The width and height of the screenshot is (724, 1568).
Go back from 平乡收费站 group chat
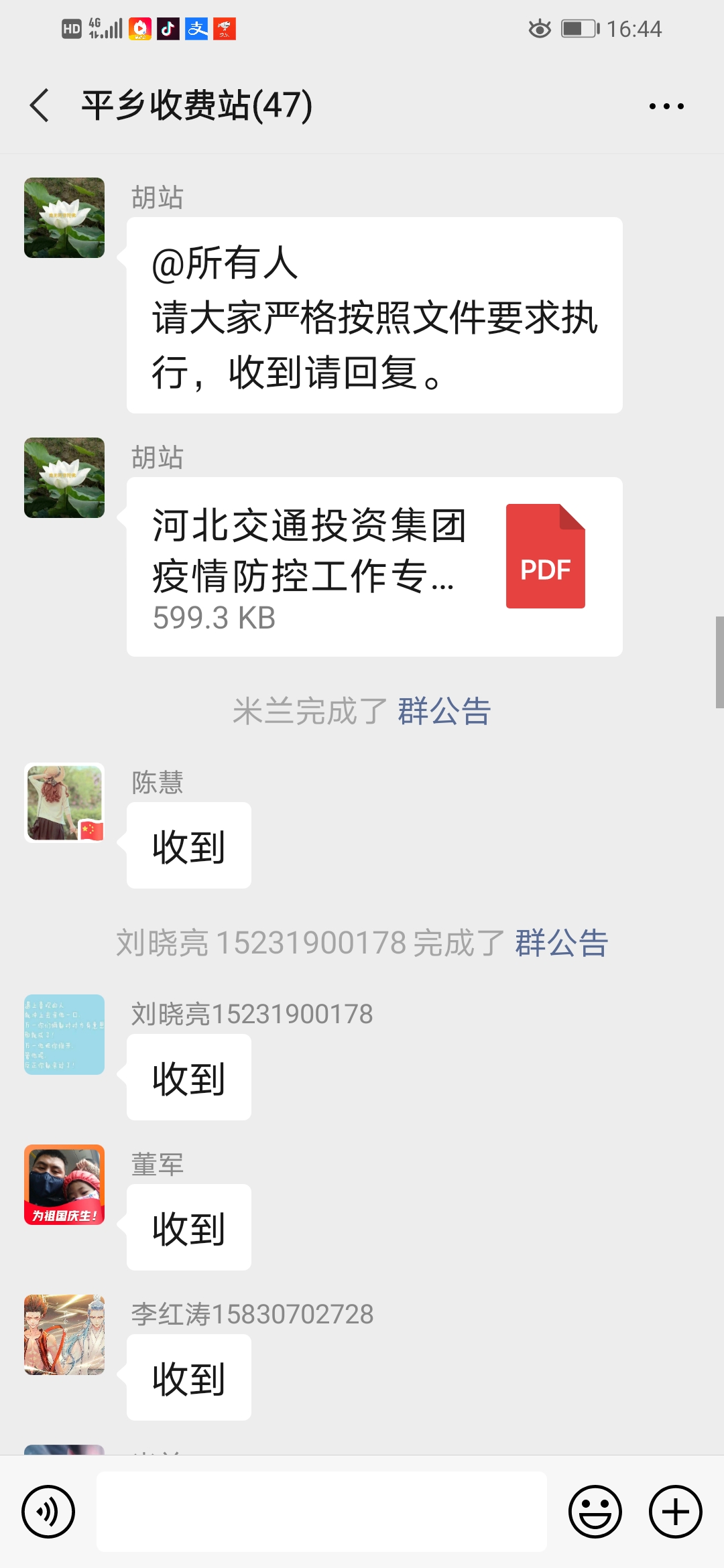pyautogui.click(x=40, y=106)
